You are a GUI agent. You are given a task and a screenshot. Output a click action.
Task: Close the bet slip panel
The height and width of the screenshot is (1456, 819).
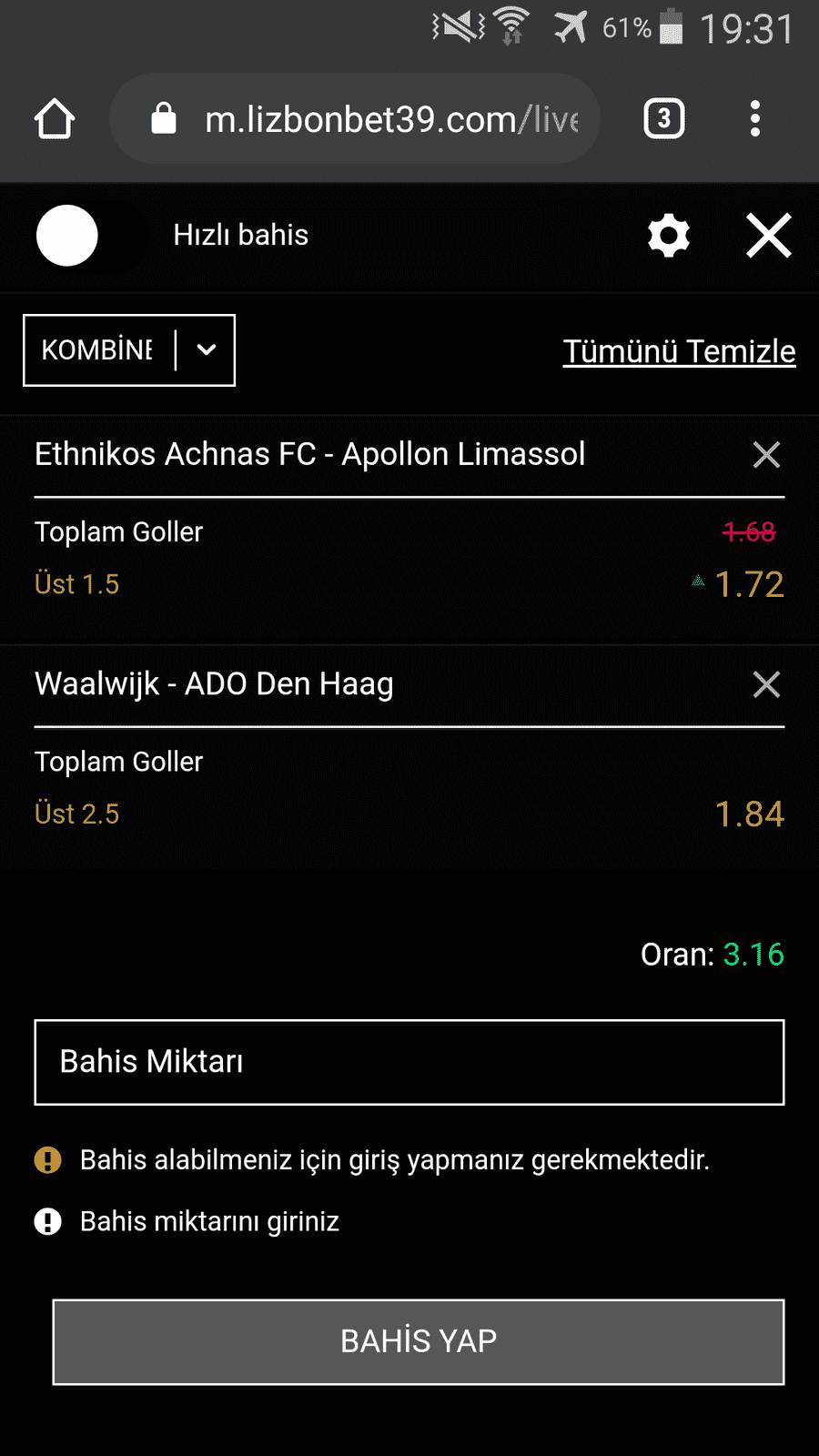pos(769,236)
